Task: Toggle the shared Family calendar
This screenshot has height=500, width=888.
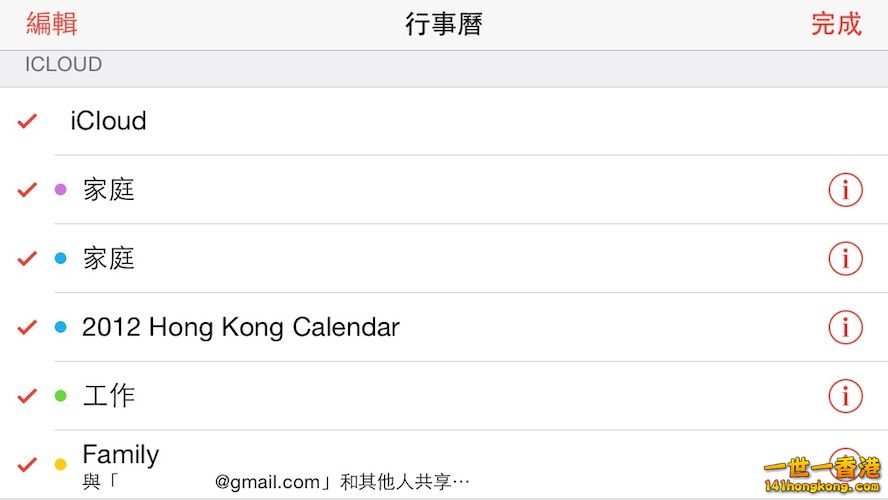Action: (x=120, y=462)
